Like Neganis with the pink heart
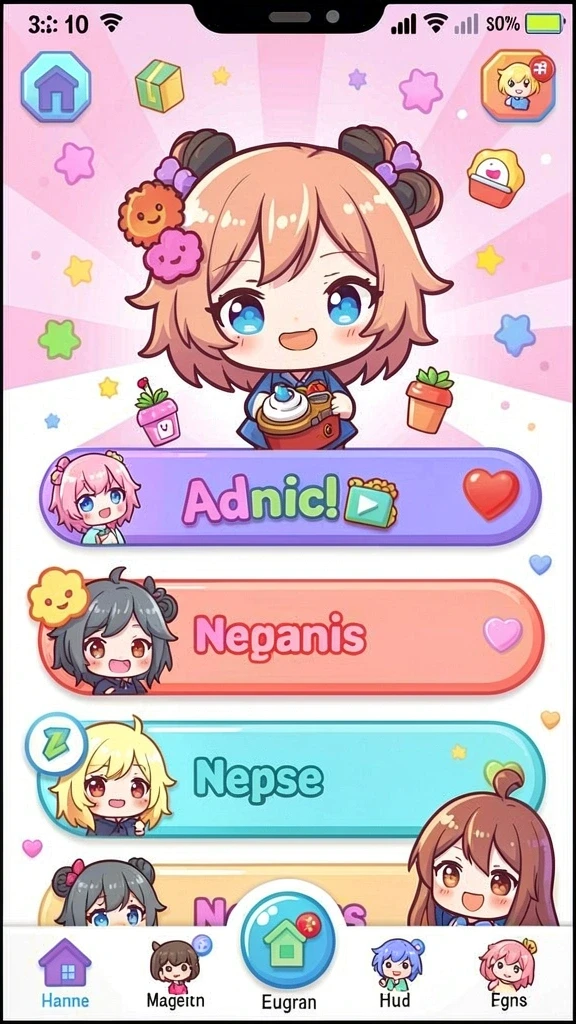 (502, 634)
